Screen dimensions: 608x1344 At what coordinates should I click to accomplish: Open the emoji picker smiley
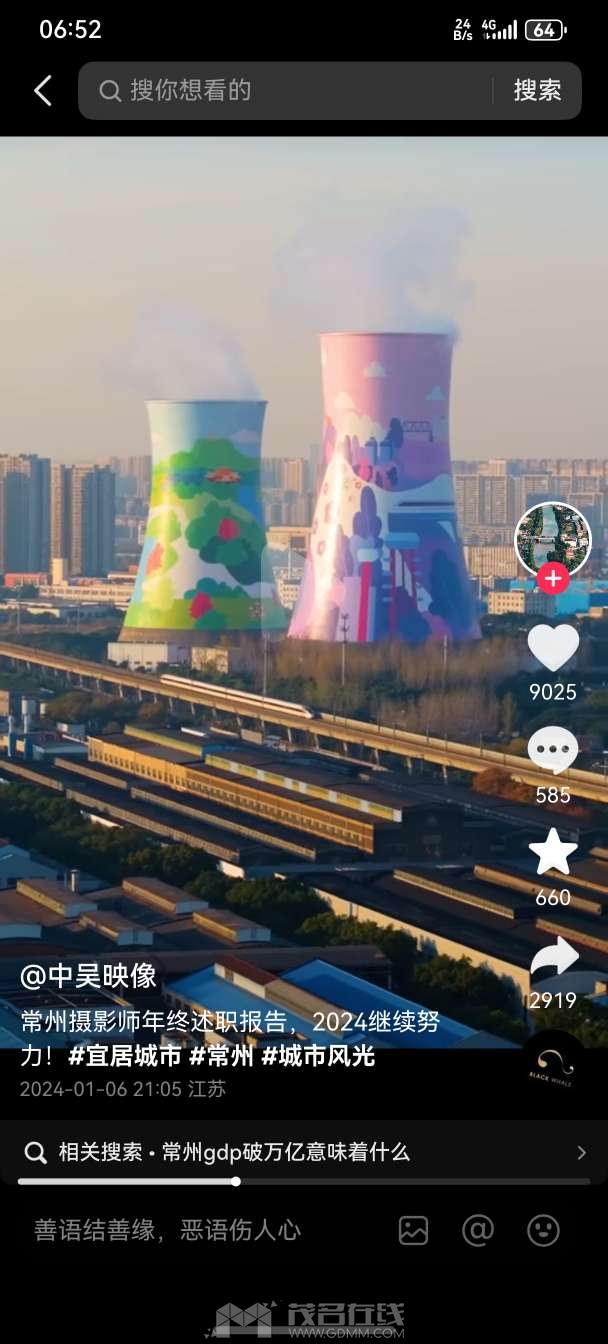(x=543, y=1230)
